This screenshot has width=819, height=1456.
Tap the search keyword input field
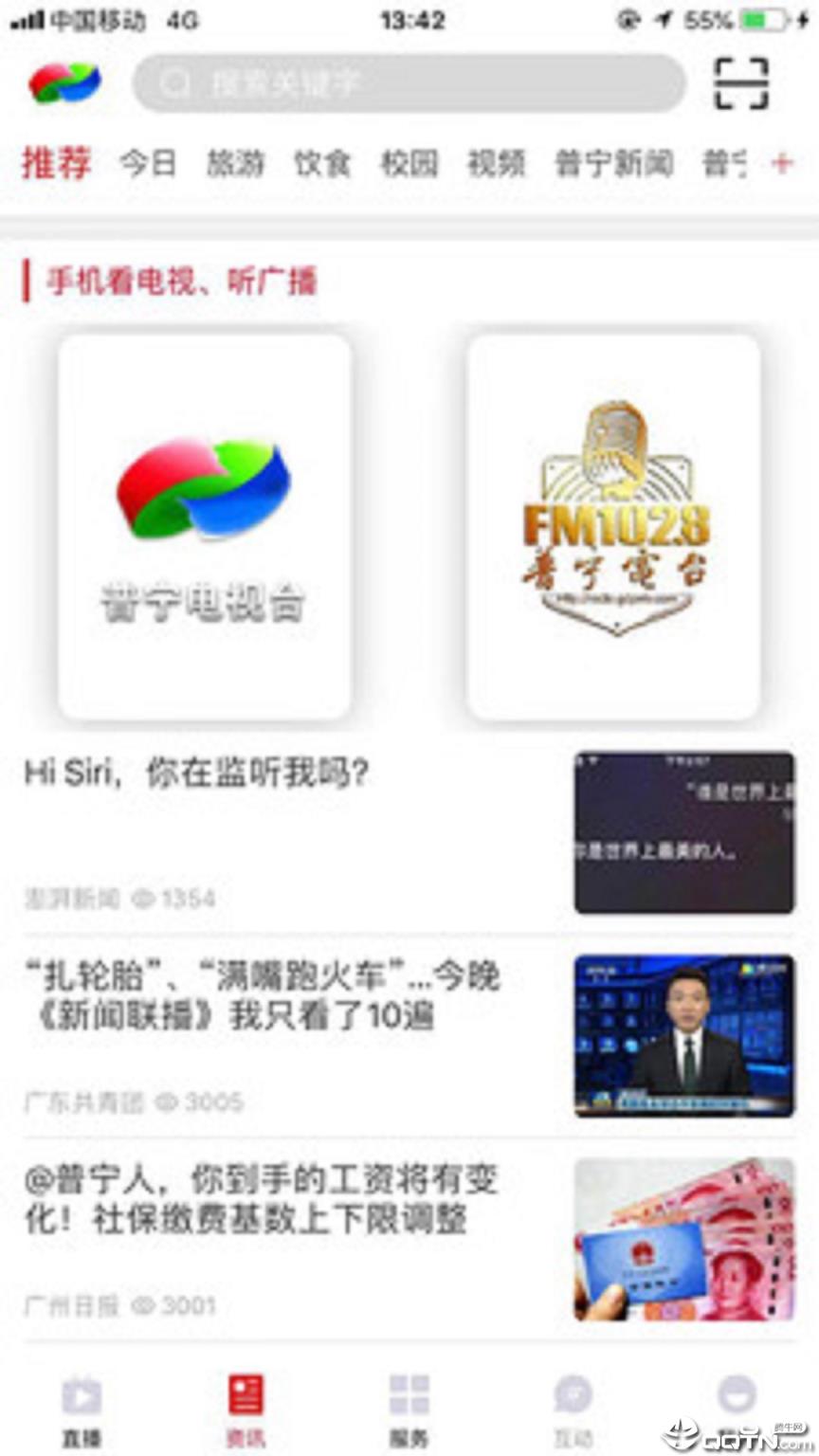[x=408, y=83]
